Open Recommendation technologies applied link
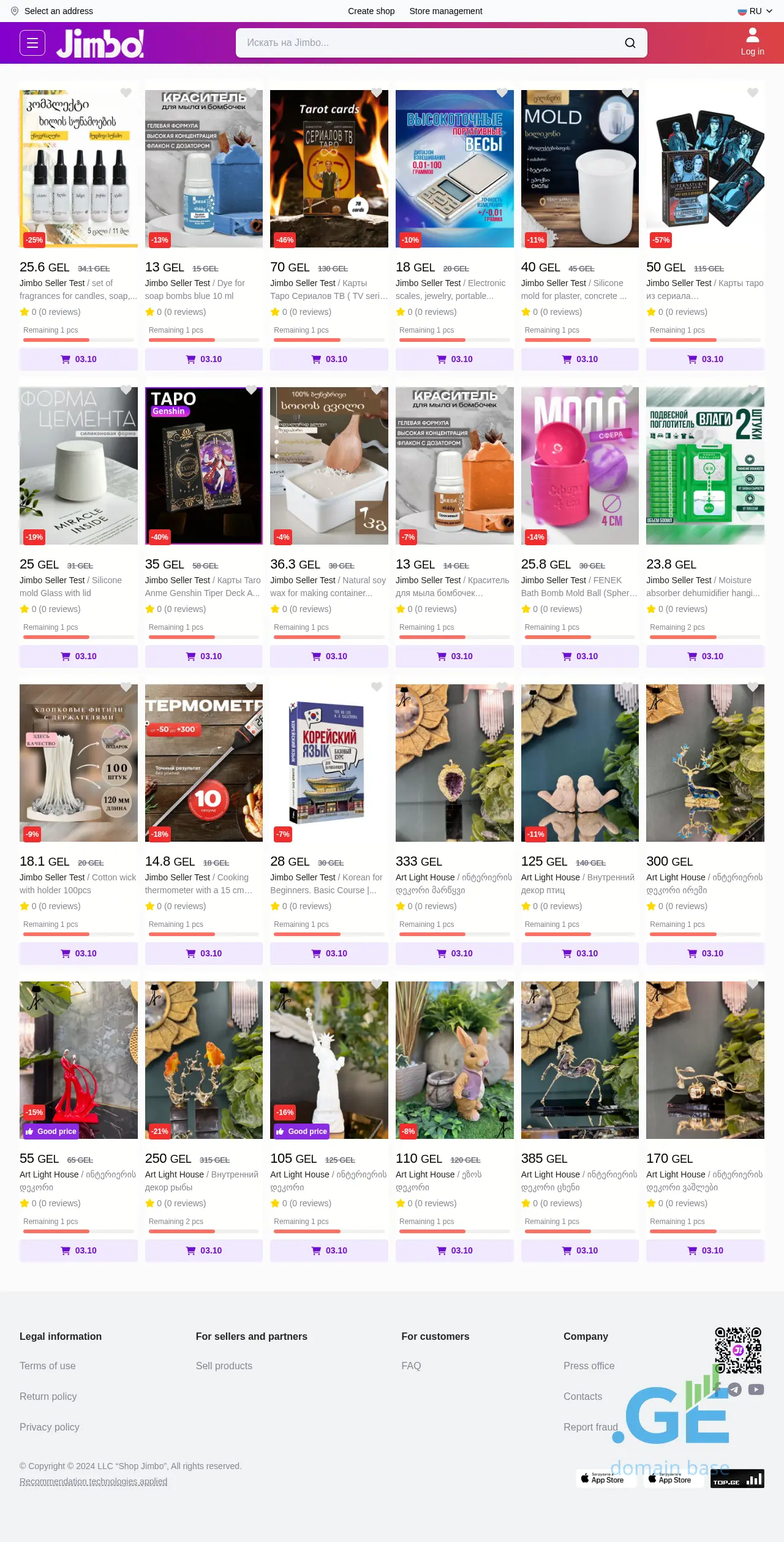This screenshot has height=1542, width=784. click(x=93, y=1481)
